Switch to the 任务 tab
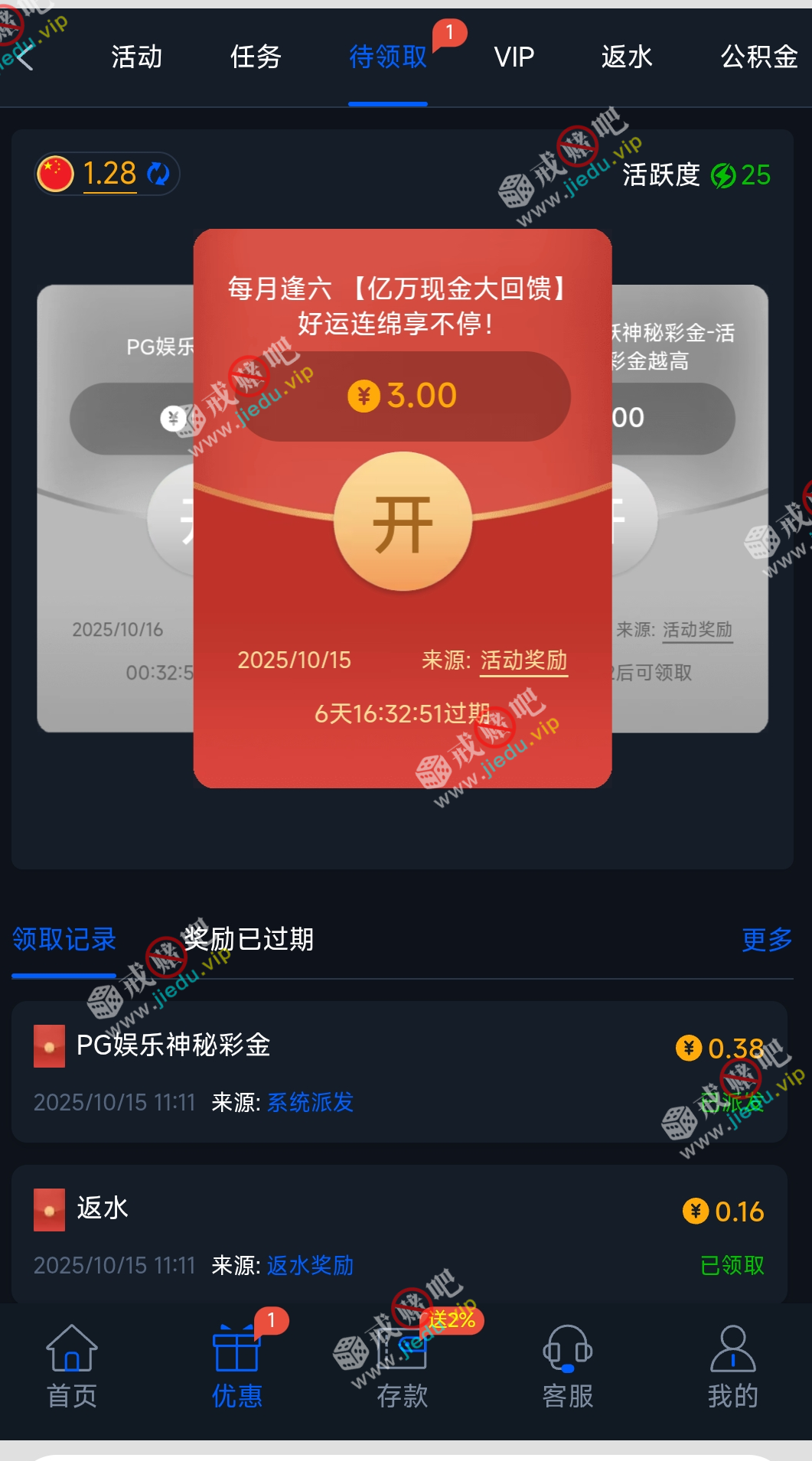 256,57
